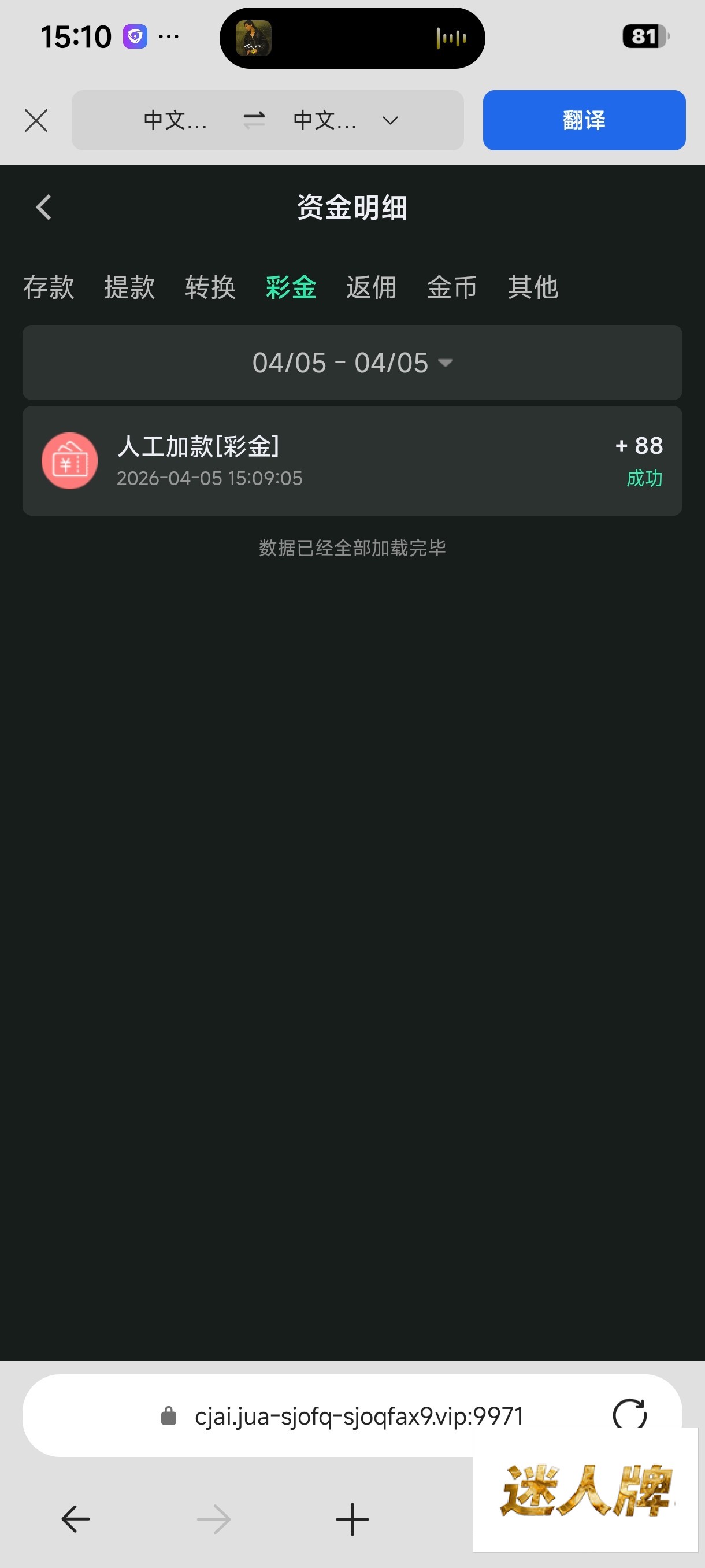Open a new browser tab with plus

coord(352,1519)
